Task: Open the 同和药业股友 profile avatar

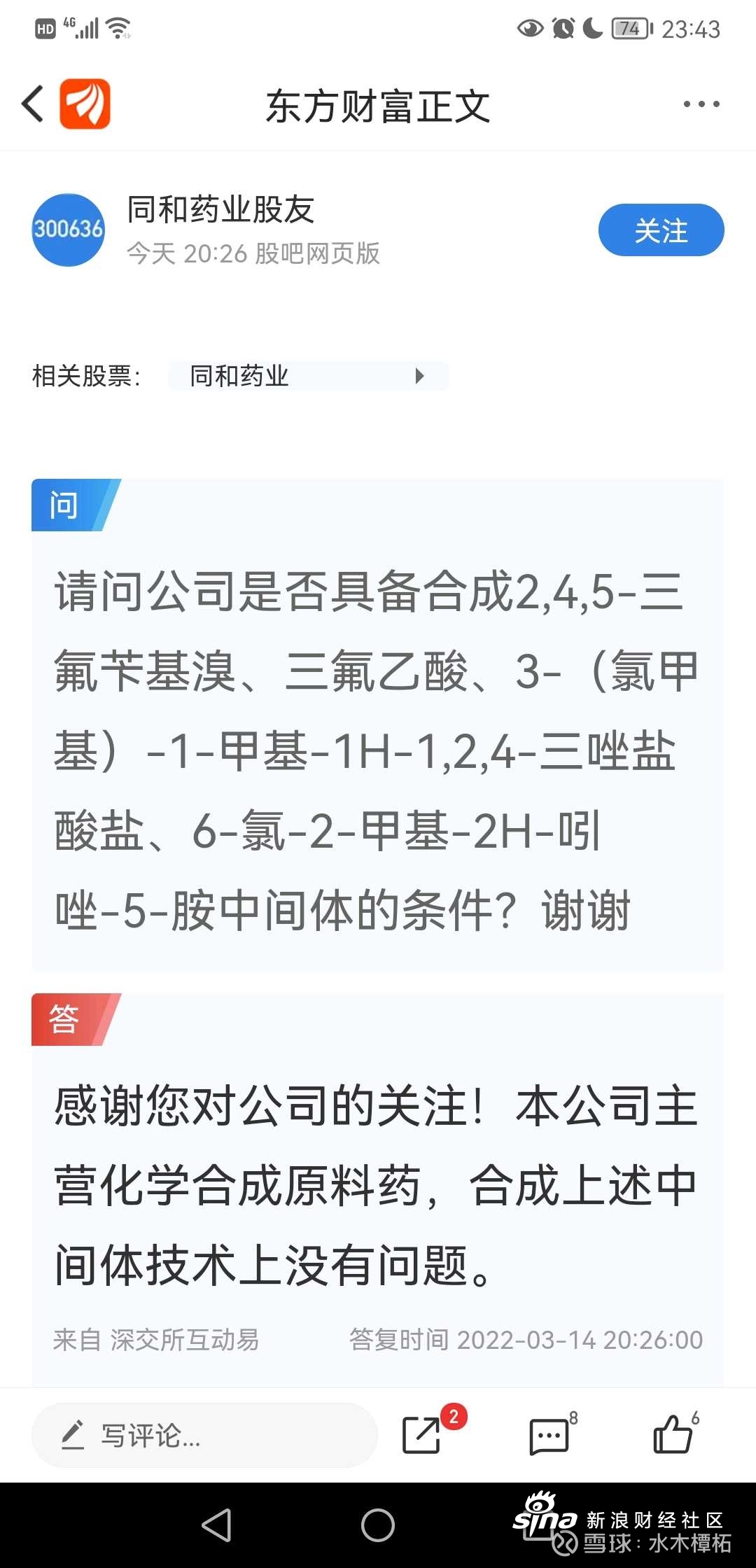Action: pos(69,230)
